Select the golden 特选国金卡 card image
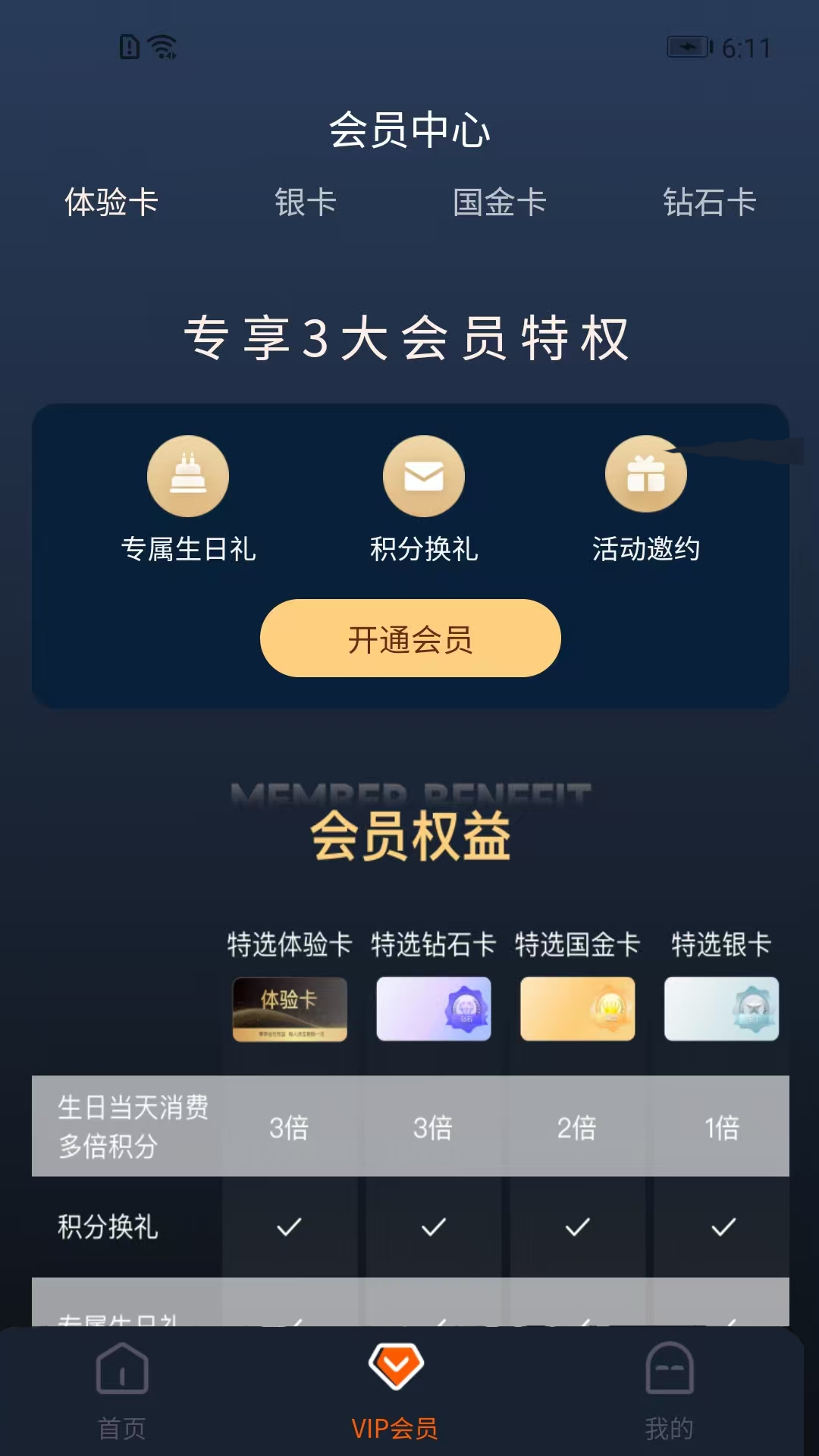This screenshot has height=1456, width=819. tap(577, 1009)
